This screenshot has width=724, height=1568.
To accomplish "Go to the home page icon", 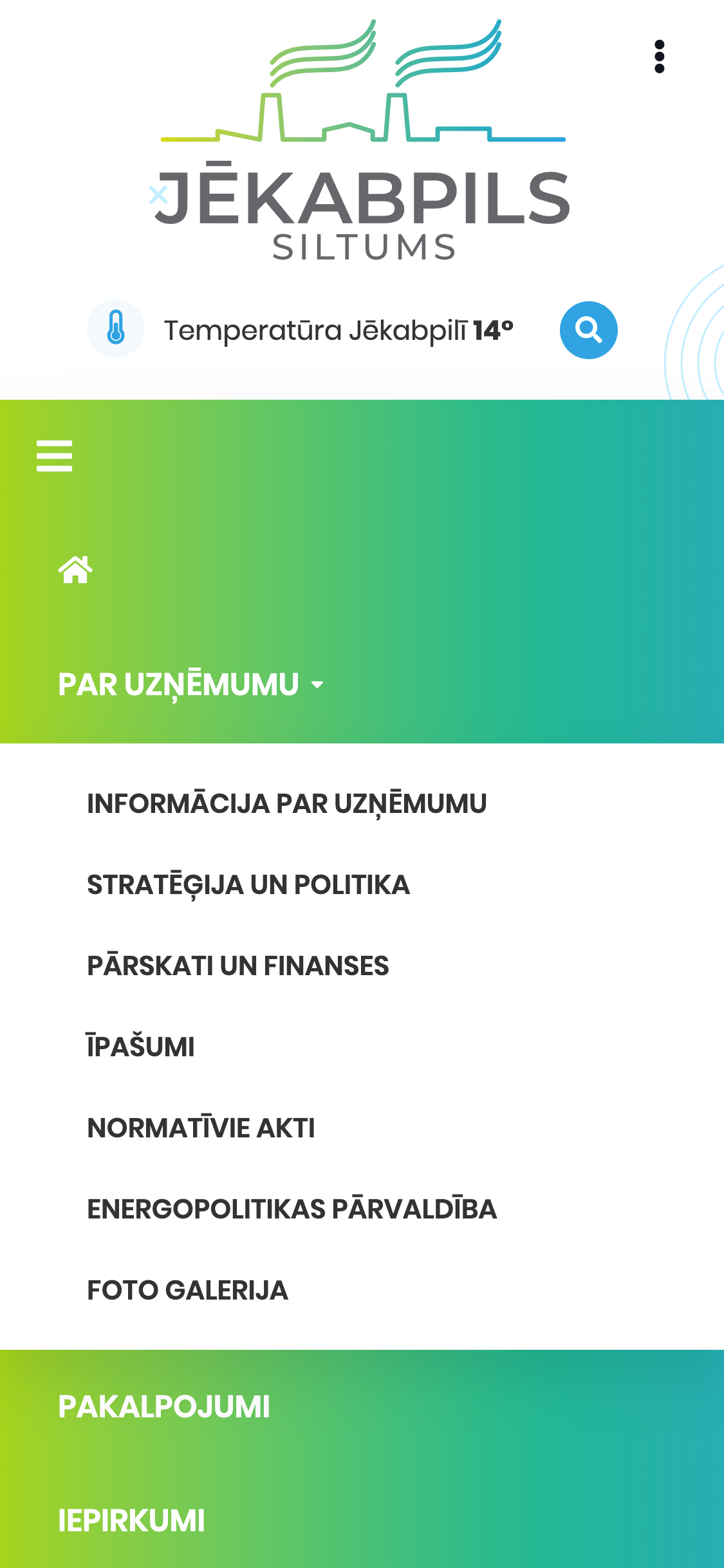I will tap(75, 570).
